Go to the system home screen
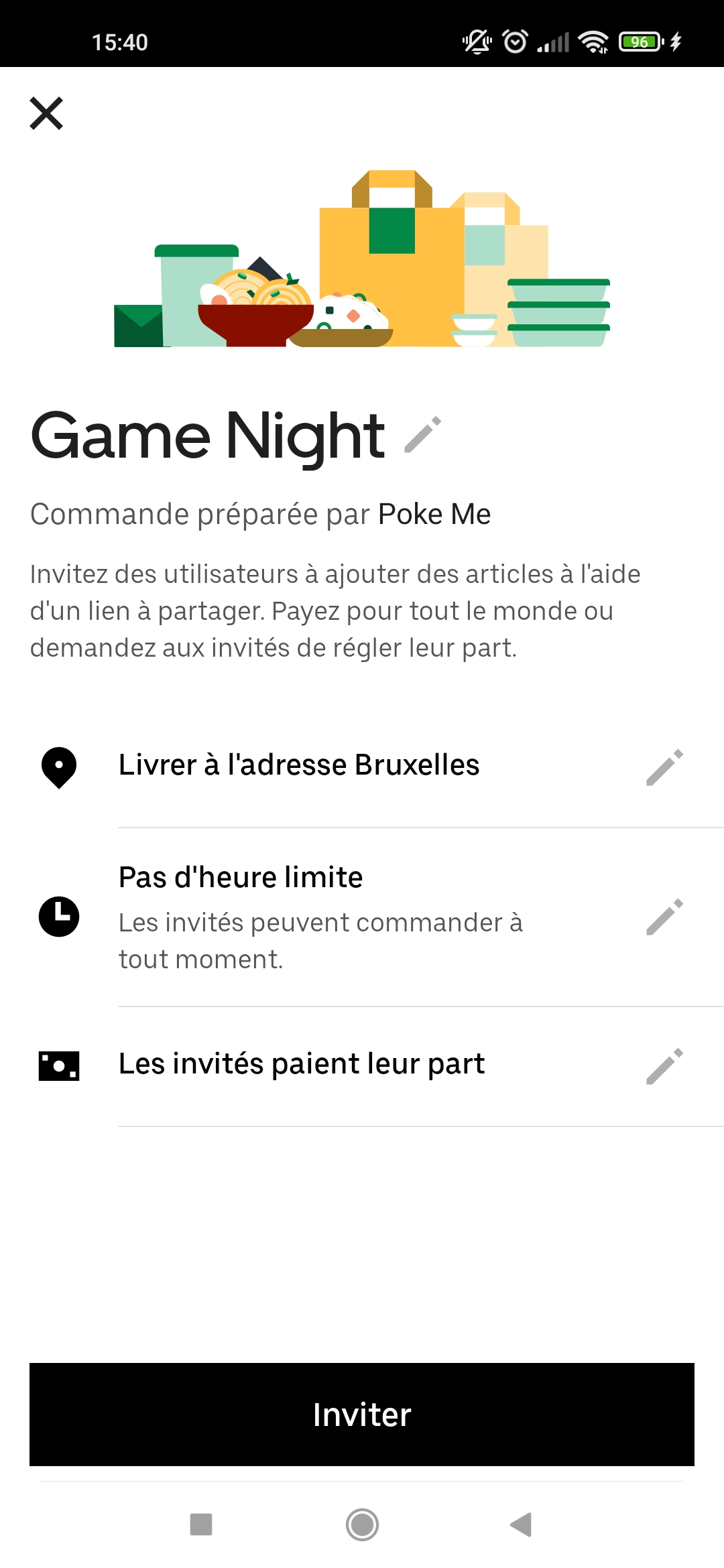 click(x=362, y=1524)
